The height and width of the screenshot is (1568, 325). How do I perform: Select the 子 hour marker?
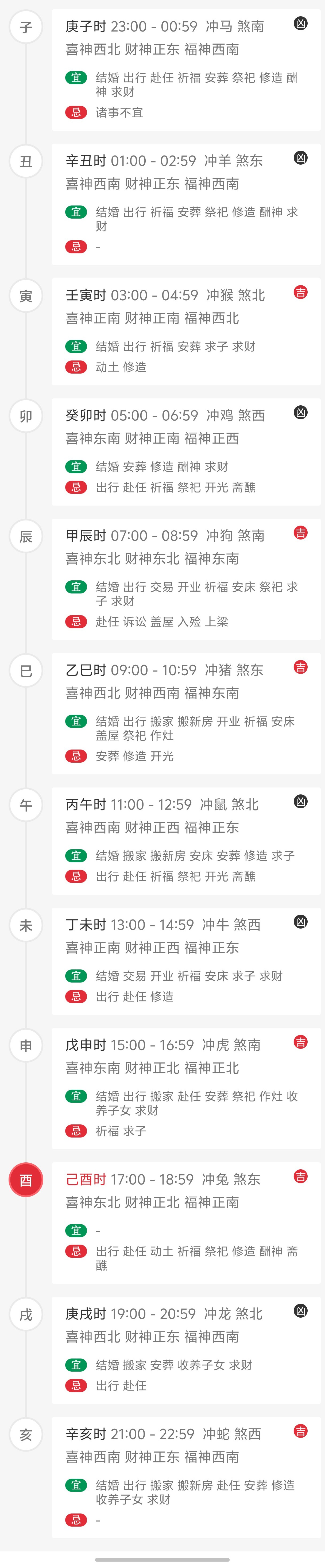[x=26, y=27]
